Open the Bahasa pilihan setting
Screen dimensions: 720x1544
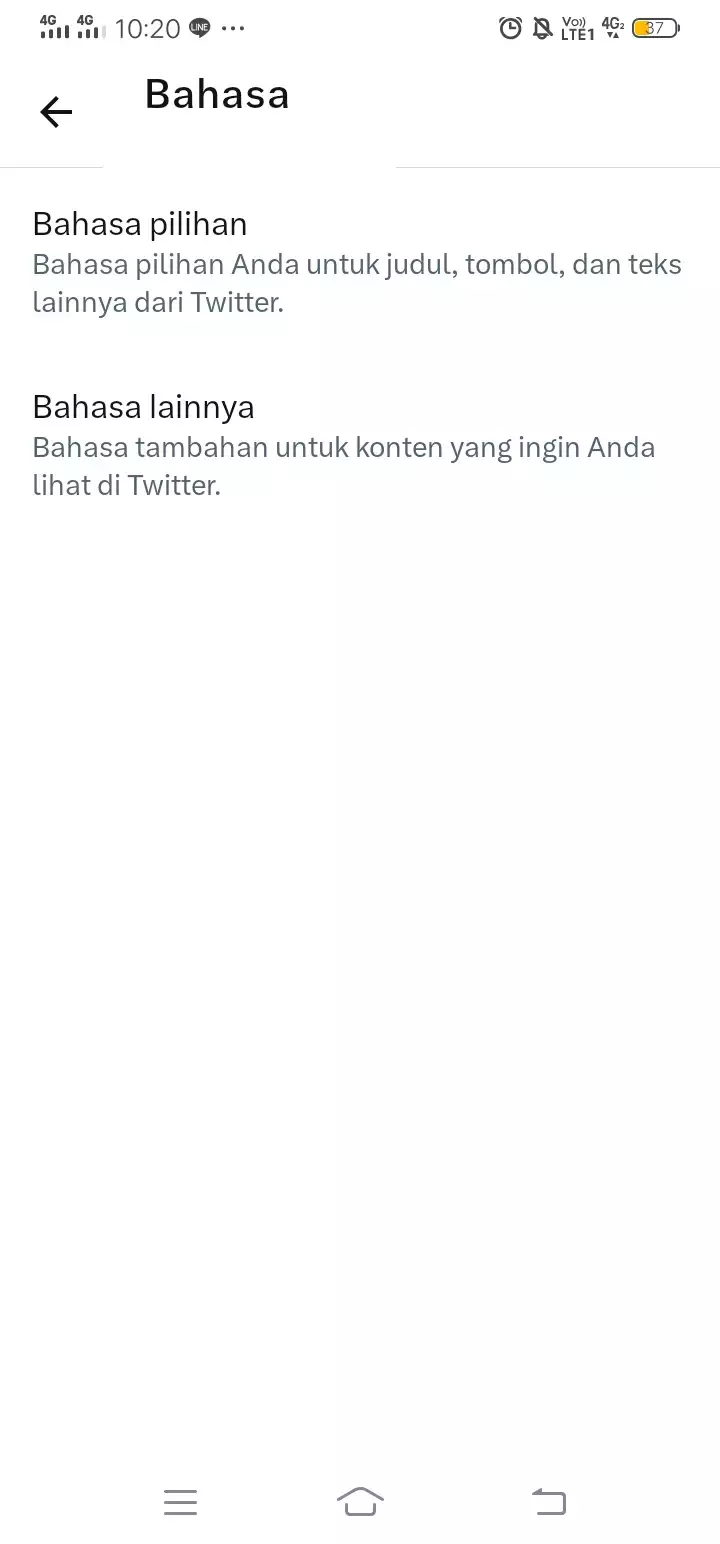click(x=360, y=262)
